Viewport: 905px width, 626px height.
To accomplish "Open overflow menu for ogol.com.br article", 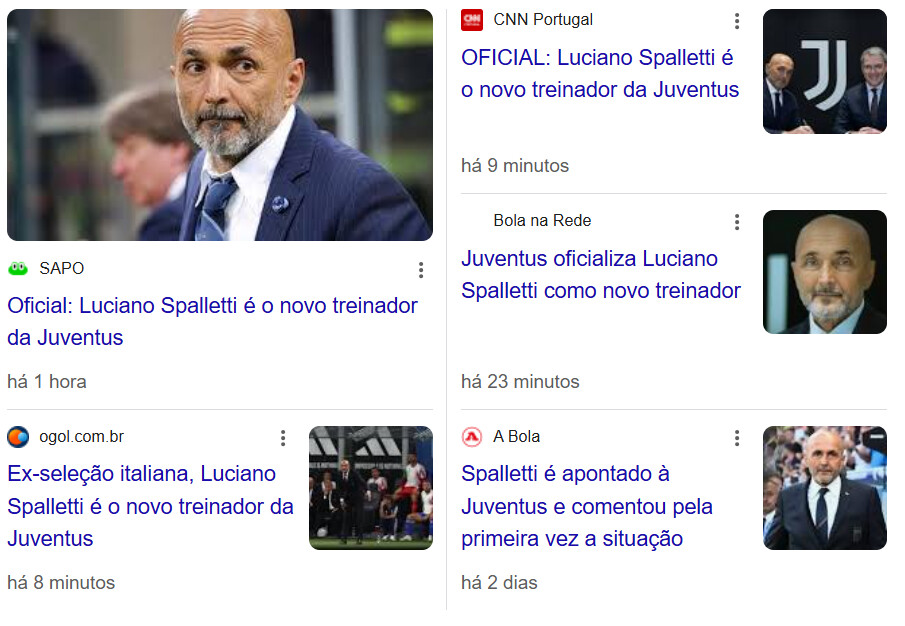I will click(x=283, y=438).
